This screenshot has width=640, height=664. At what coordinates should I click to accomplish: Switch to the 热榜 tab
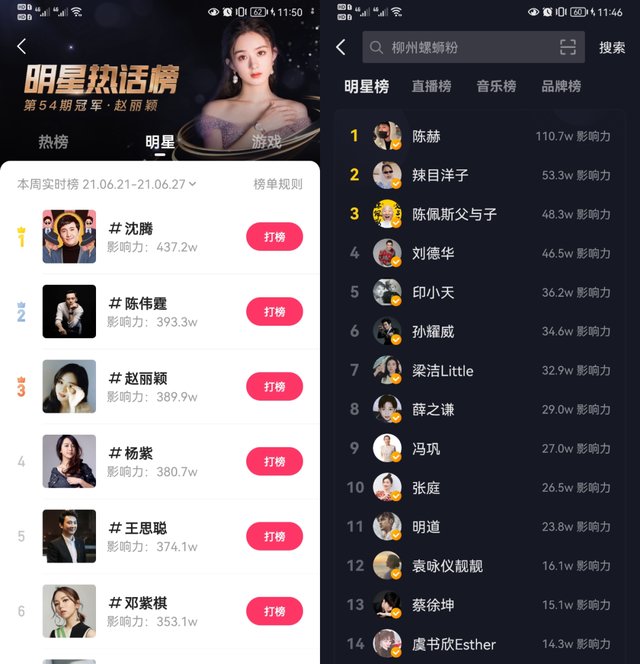click(53, 142)
